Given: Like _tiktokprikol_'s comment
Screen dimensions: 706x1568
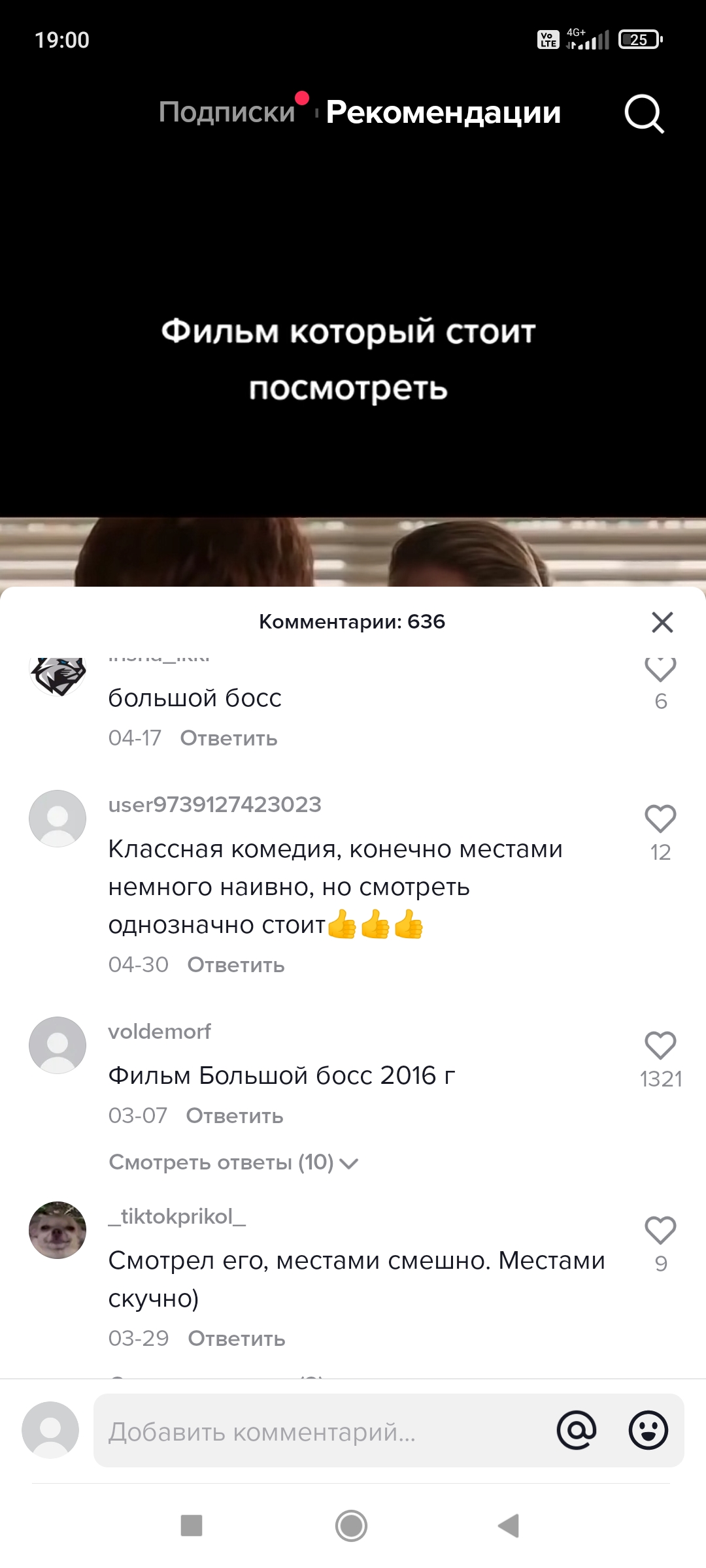Looking at the screenshot, I should tap(660, 1231).
